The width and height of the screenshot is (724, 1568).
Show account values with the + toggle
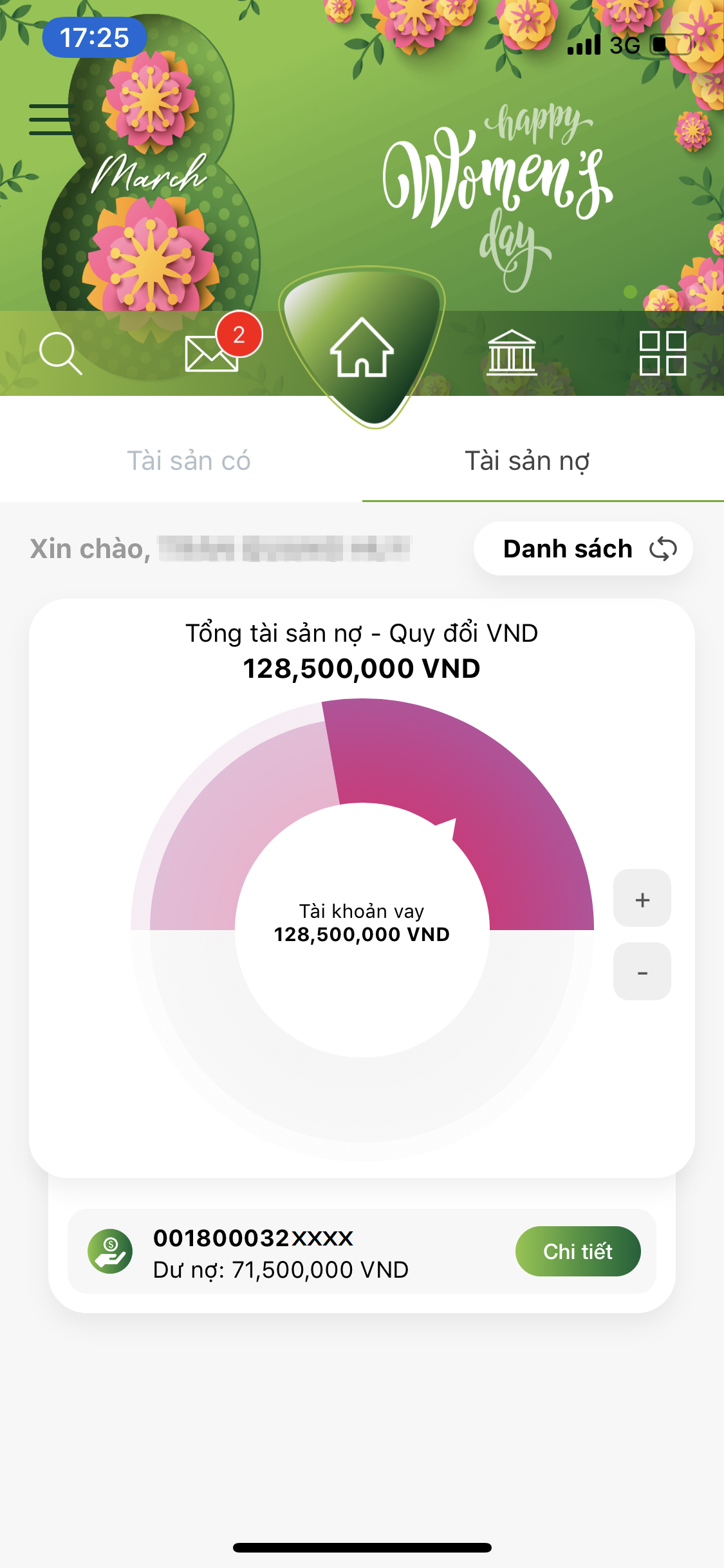tap(642, 899)
